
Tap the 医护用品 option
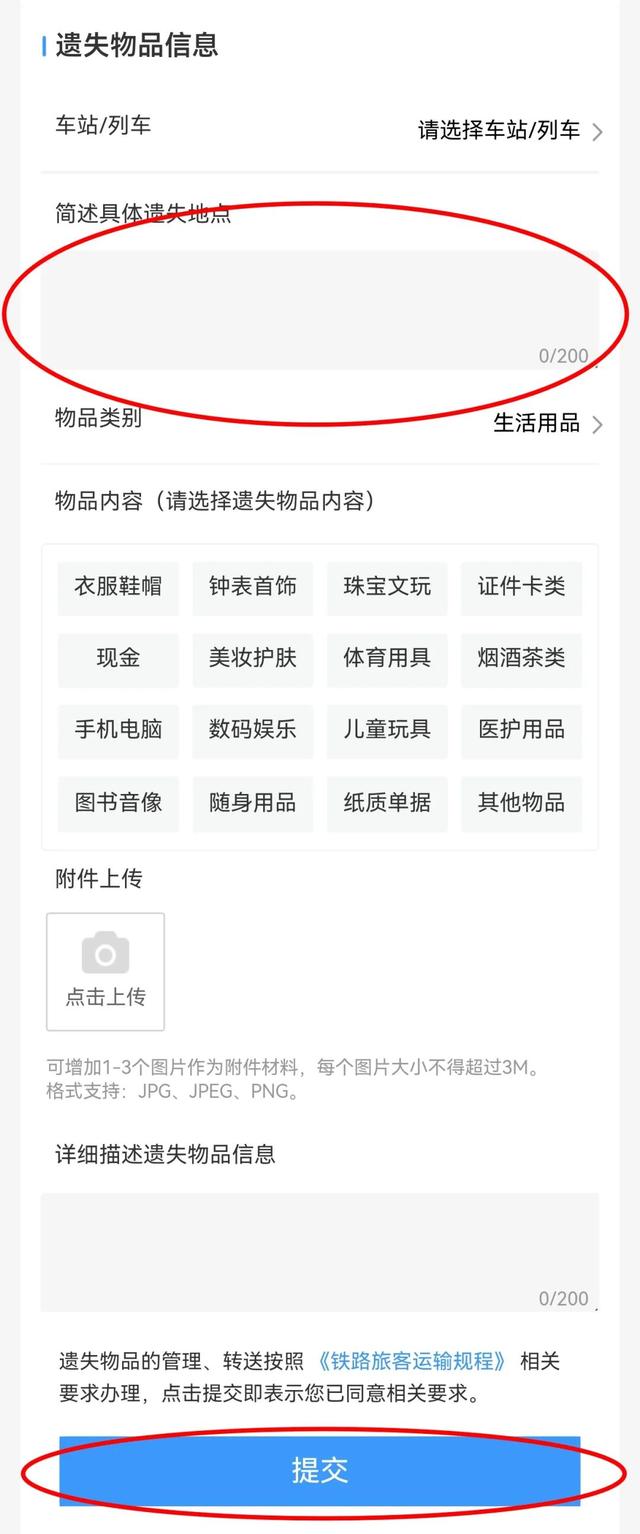click(521, 730)
